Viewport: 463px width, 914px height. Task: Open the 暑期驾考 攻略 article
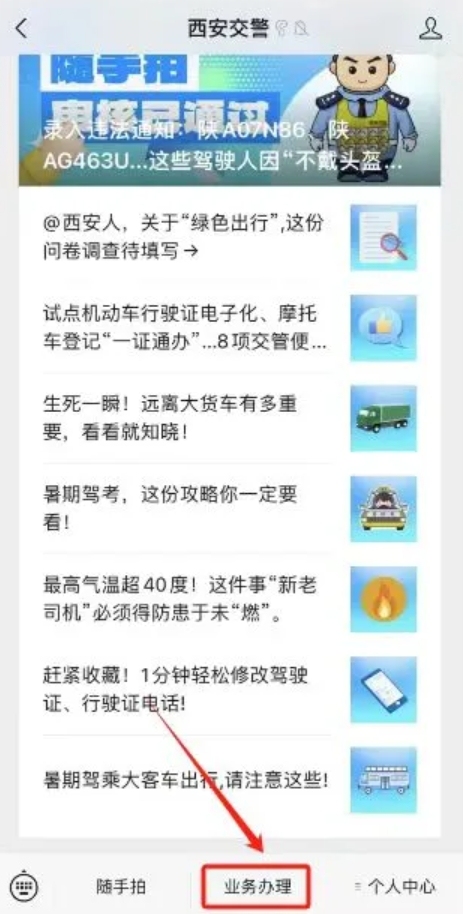(230, 508)
